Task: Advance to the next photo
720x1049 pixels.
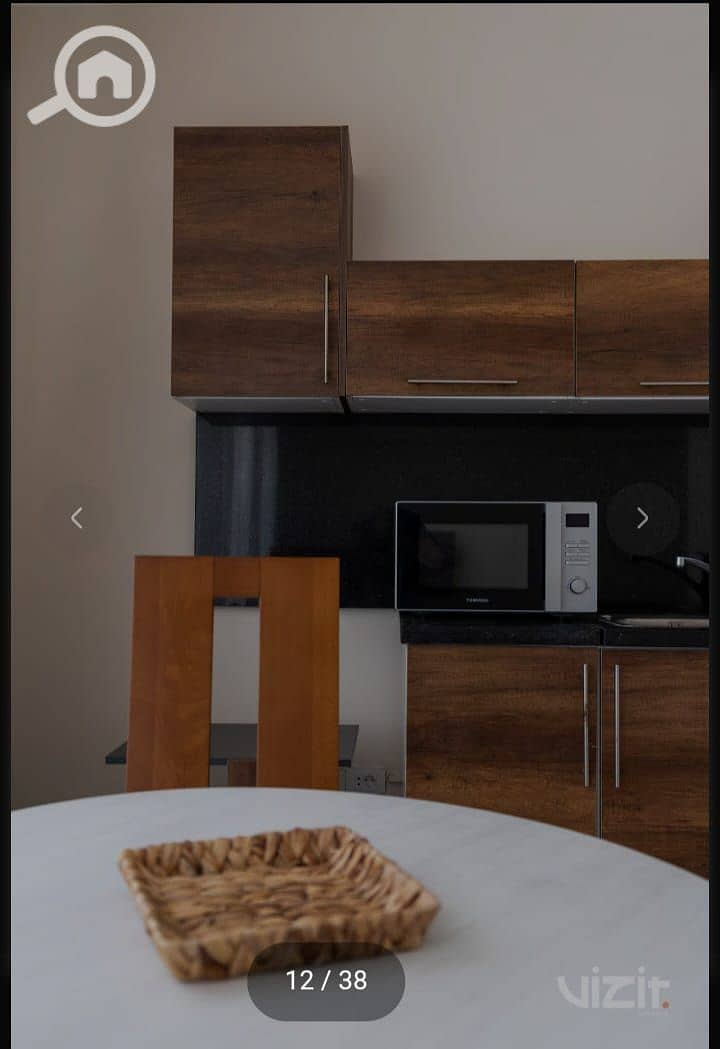Action: [642, 518]
